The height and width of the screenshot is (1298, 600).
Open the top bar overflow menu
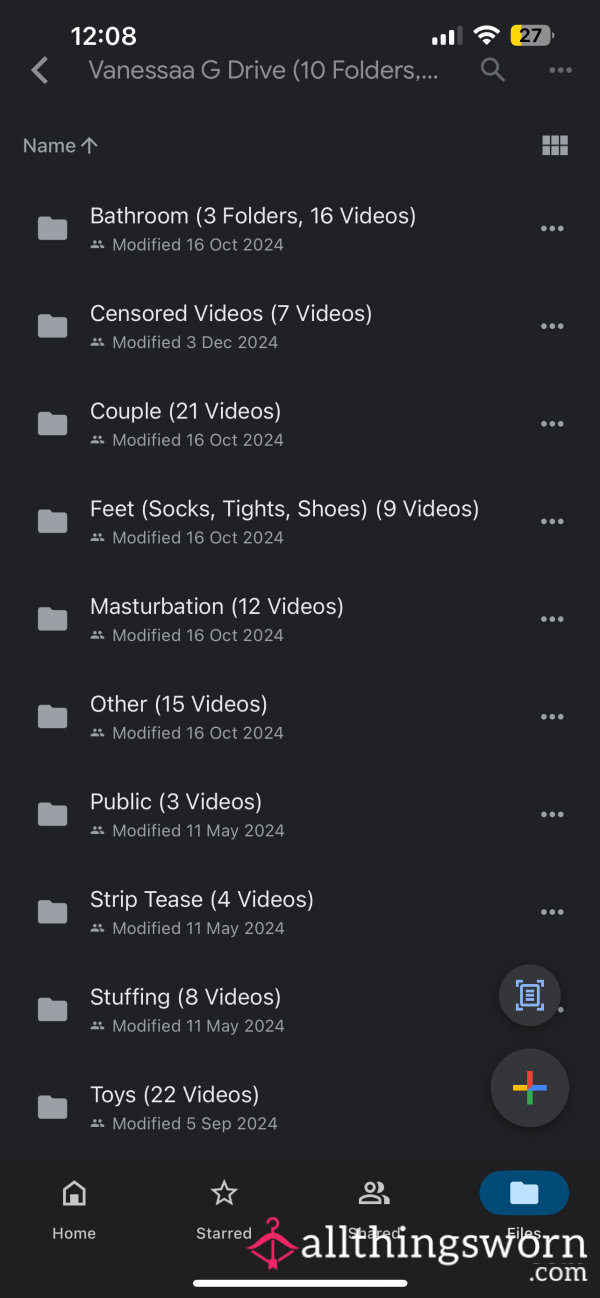(x=561, y=70)
